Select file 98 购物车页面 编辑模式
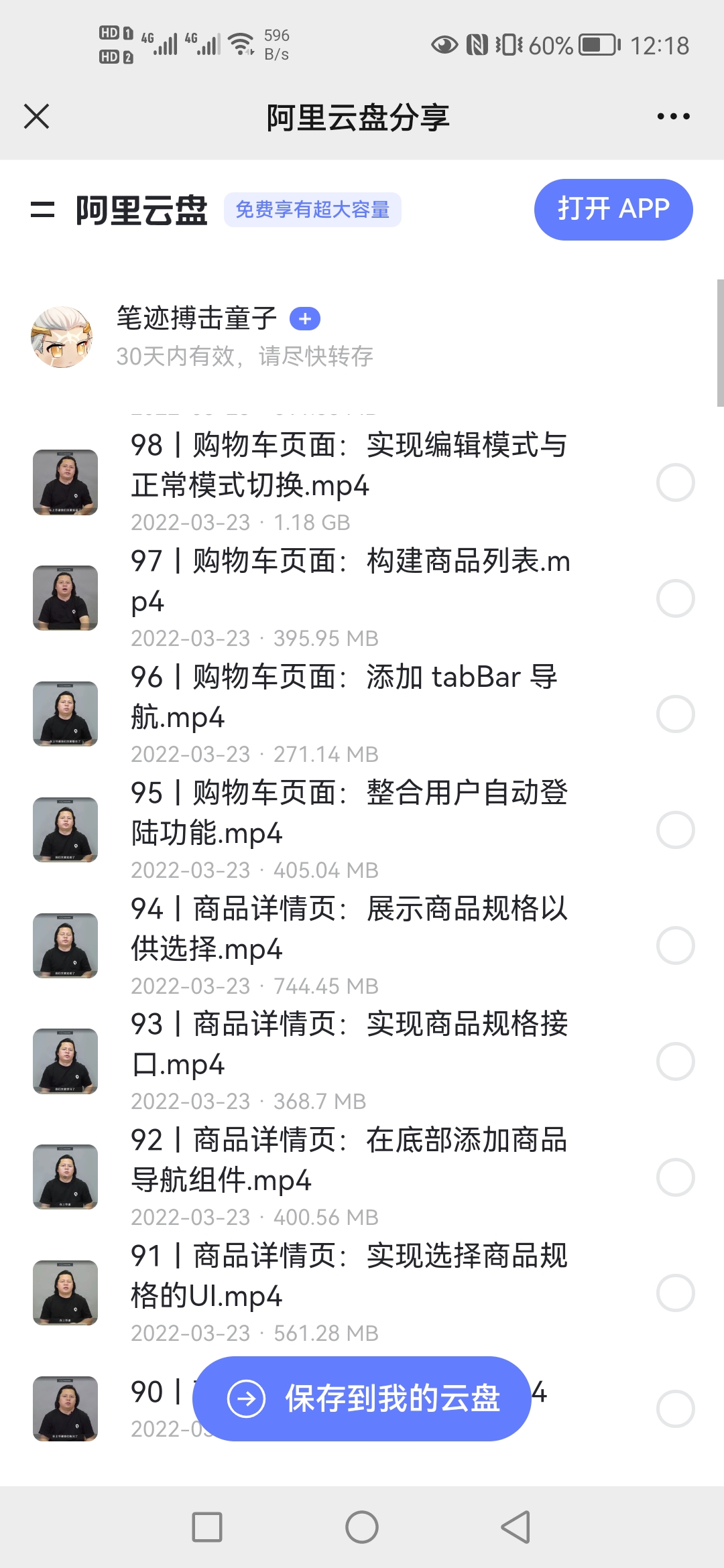Image resolution: width=724 pixels, height=1568 pixels. (675, 482)
